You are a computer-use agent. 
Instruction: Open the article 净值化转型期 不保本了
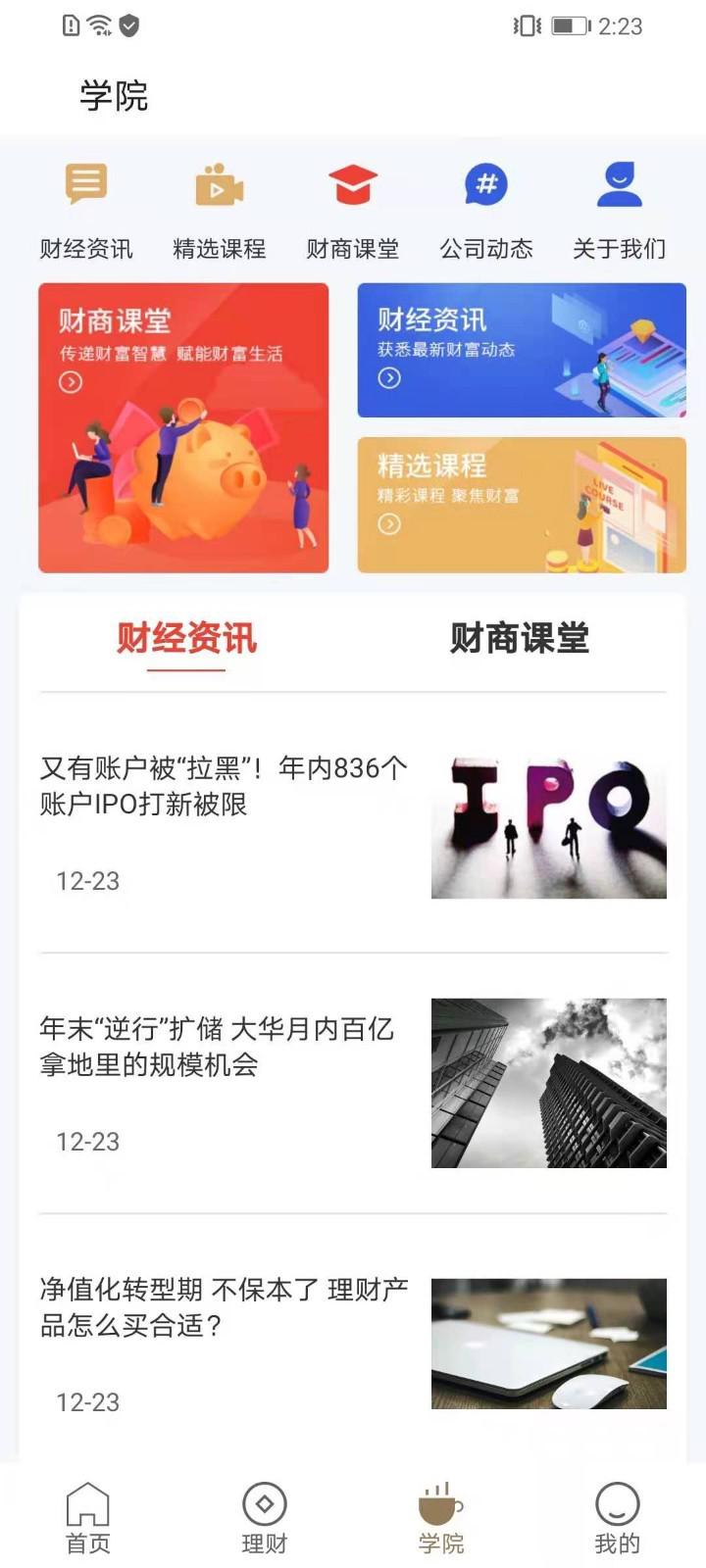click(x=353, y=1343)
